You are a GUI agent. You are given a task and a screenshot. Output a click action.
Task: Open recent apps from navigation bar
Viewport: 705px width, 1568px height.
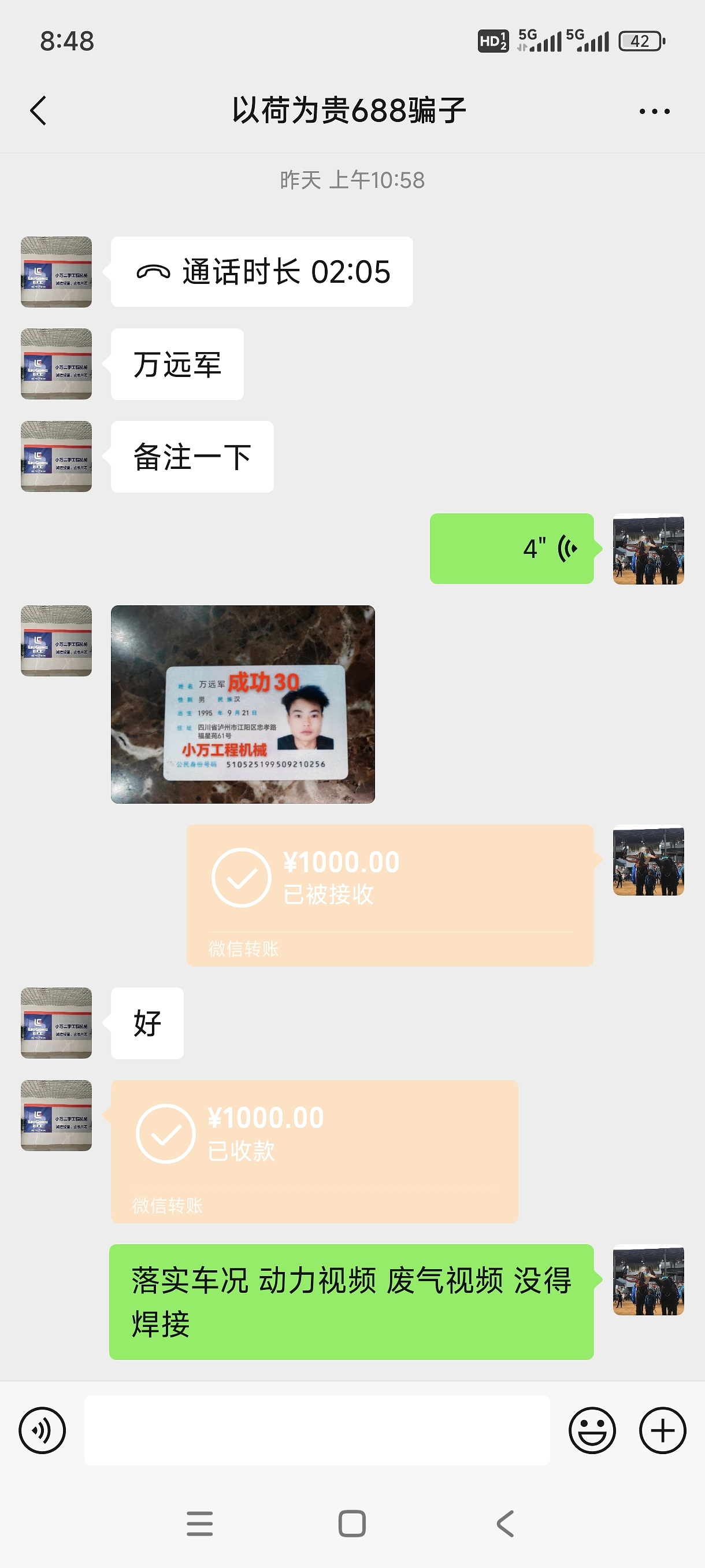199,1523
